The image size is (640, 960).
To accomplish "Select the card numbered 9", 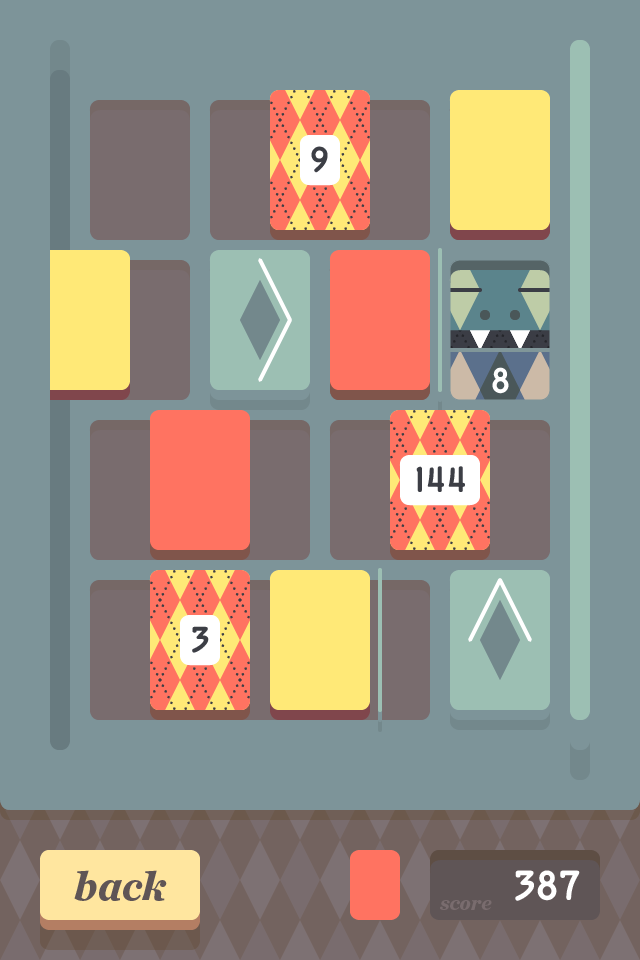I will coord(320,160).
